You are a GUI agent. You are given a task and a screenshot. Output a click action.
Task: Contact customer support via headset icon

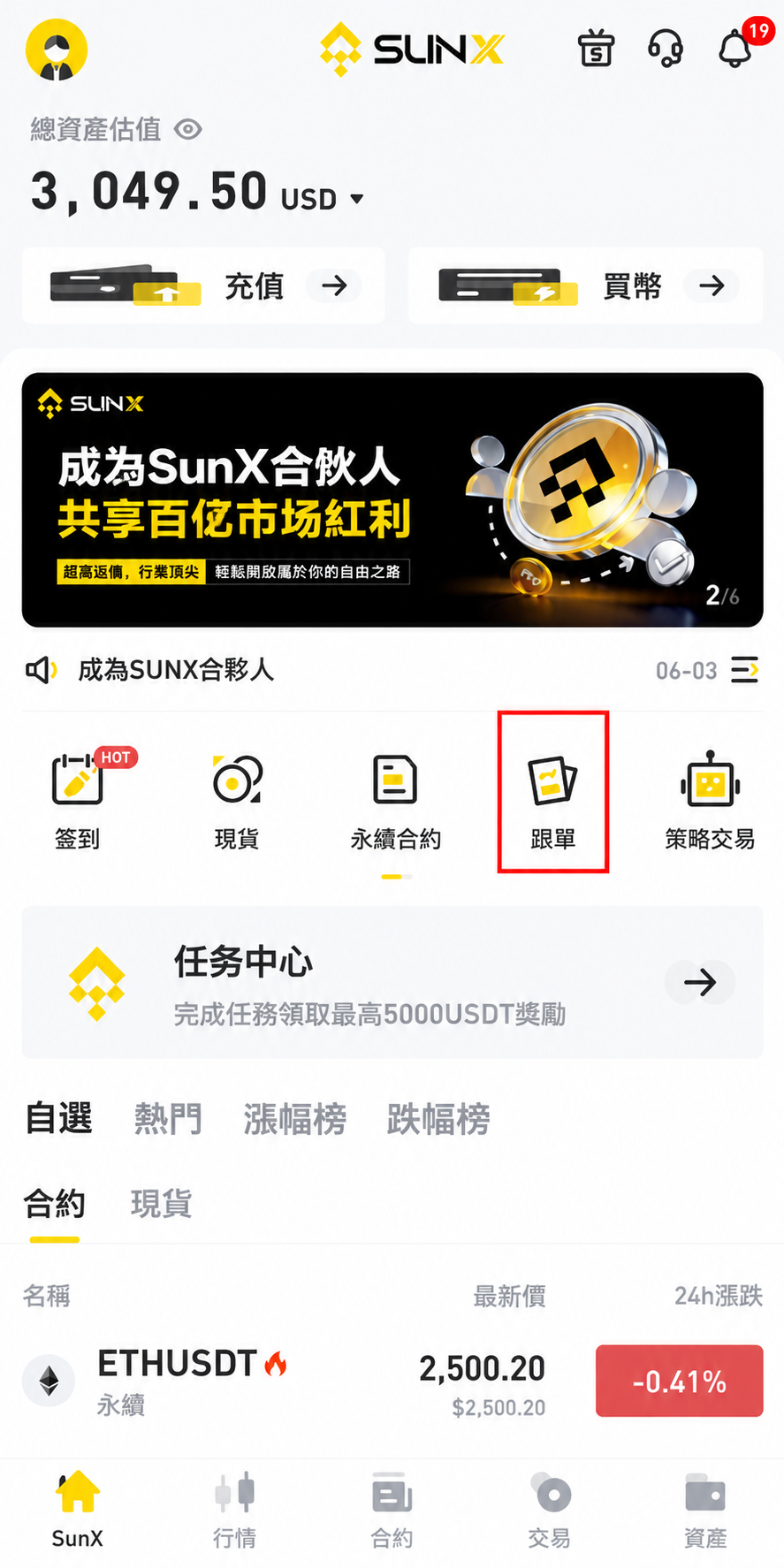click(x=666, y=48)
